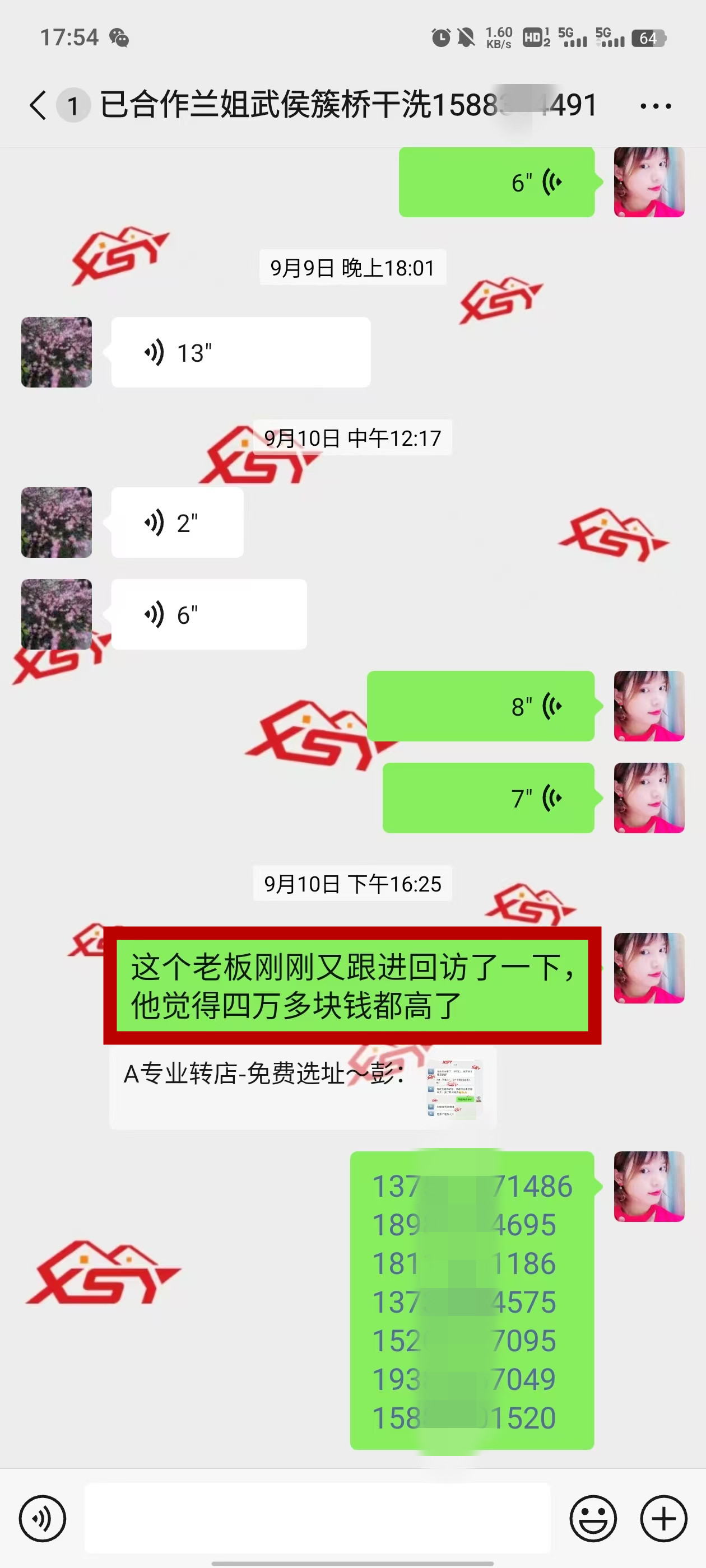Play the received 2-second voice message
Image resolution: width=706 pixels, height=1568 pixels.
coord(177,523)
